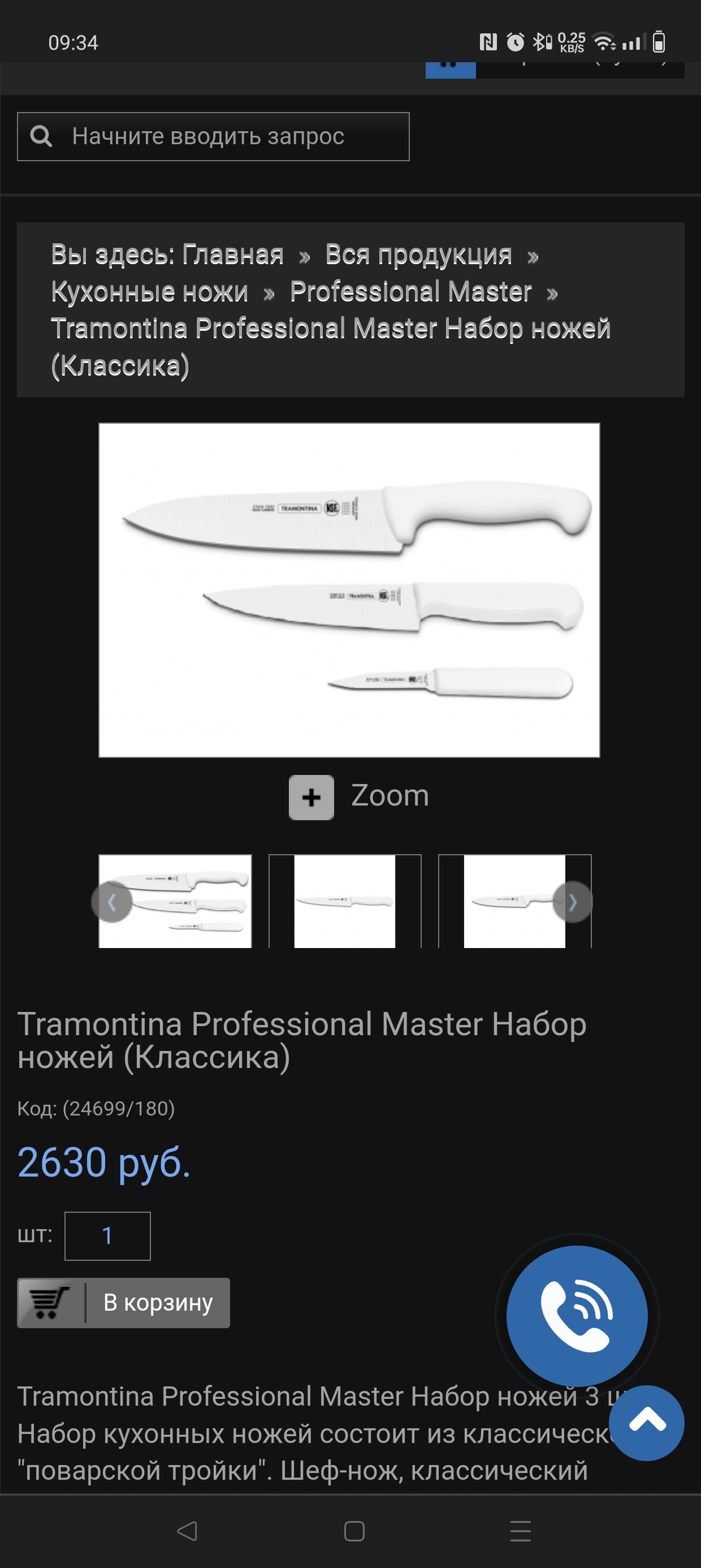Select the second thumbnail with single knife
Image resolution: width=701 pixels, height=1568 pixels.
pyautogui.click(x=345, y=901)
